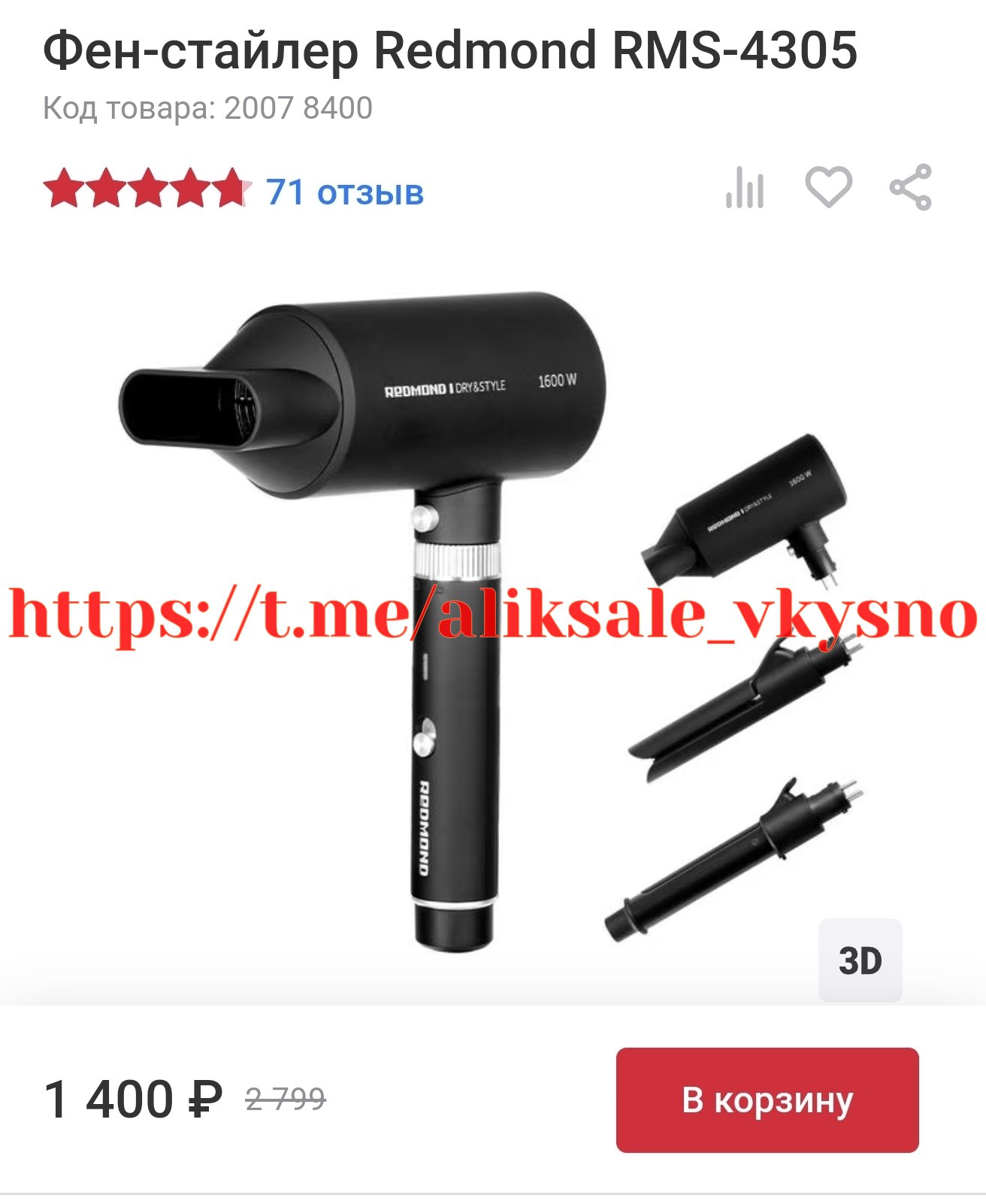Screen dimensions: 986x1204
Task: Open the 3D product view
Action: [860, 960]
